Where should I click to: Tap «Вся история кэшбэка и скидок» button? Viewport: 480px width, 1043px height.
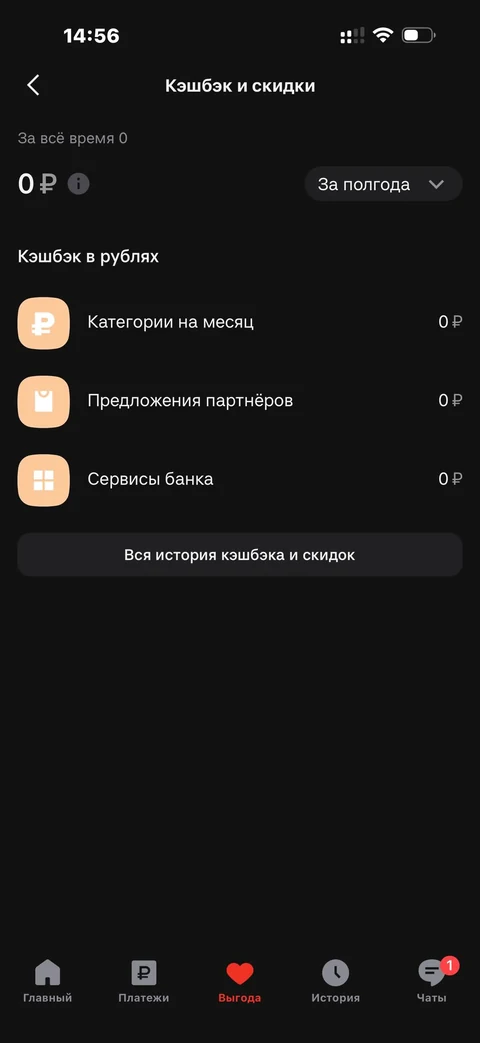[x=240, y=555]
